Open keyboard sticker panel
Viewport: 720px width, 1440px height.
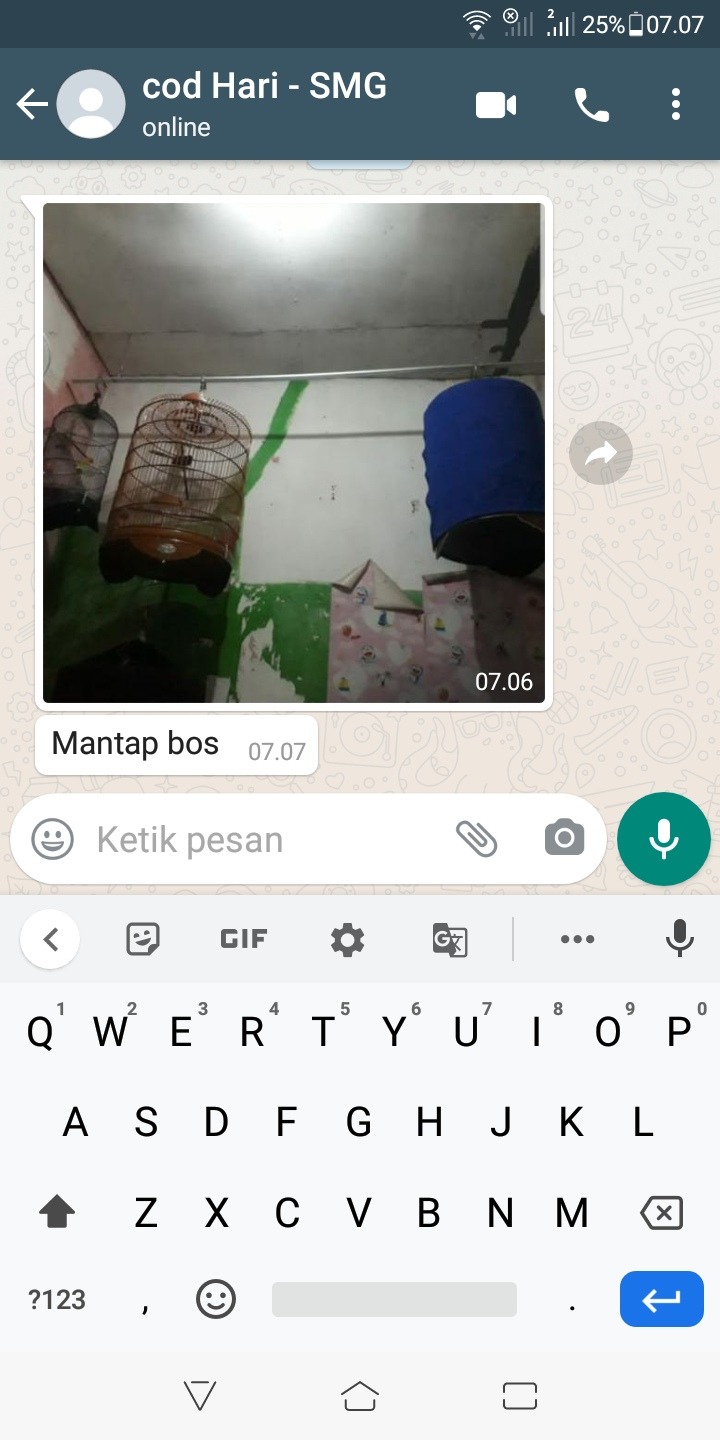pyautogui.click(x=143, y=939)
